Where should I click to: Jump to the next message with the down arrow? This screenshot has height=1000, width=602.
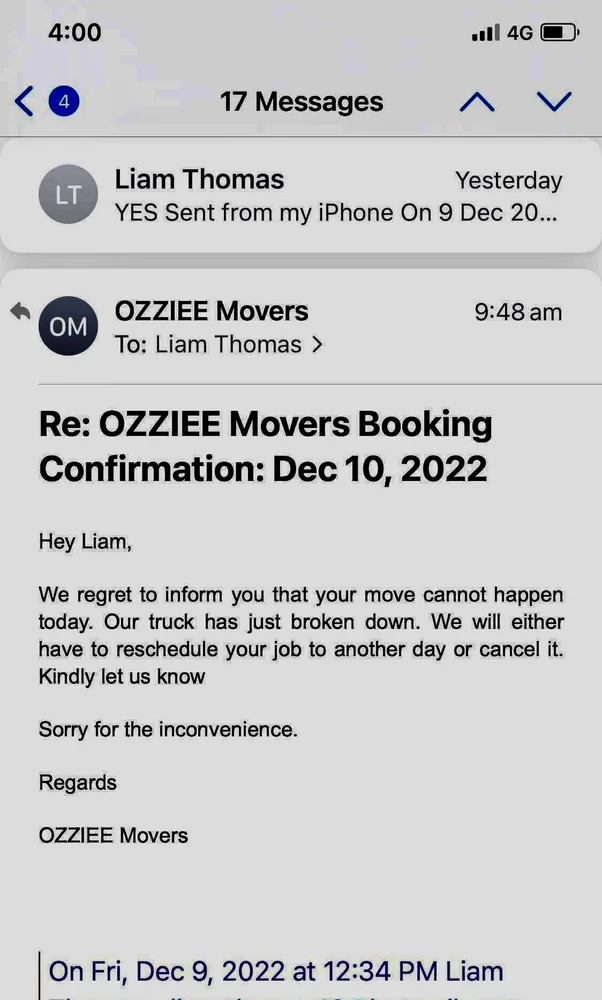coord(553,101)
